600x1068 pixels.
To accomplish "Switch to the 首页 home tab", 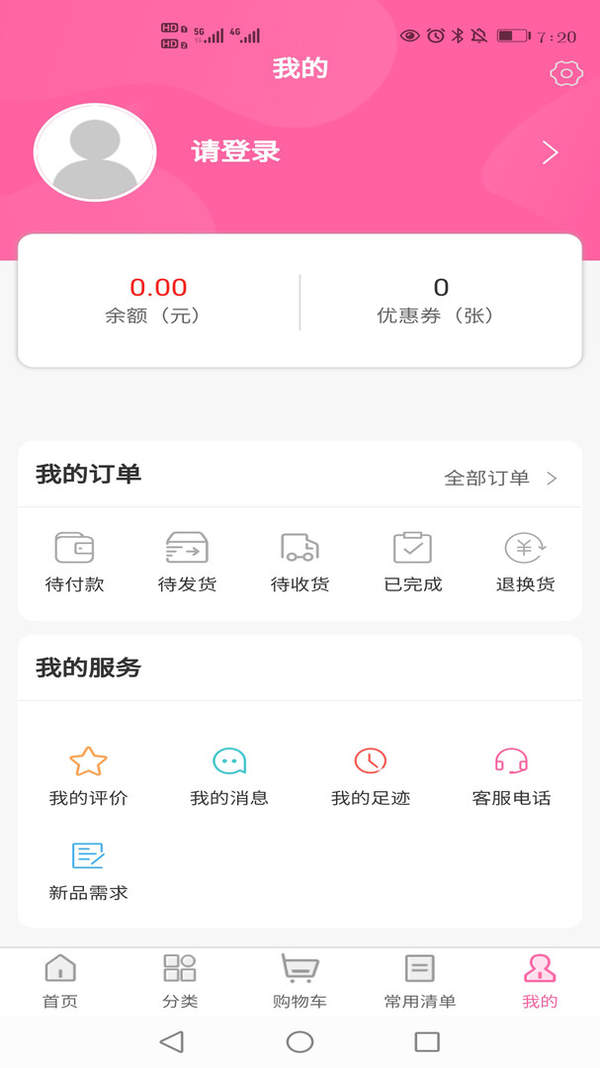I will pos(60,981).
